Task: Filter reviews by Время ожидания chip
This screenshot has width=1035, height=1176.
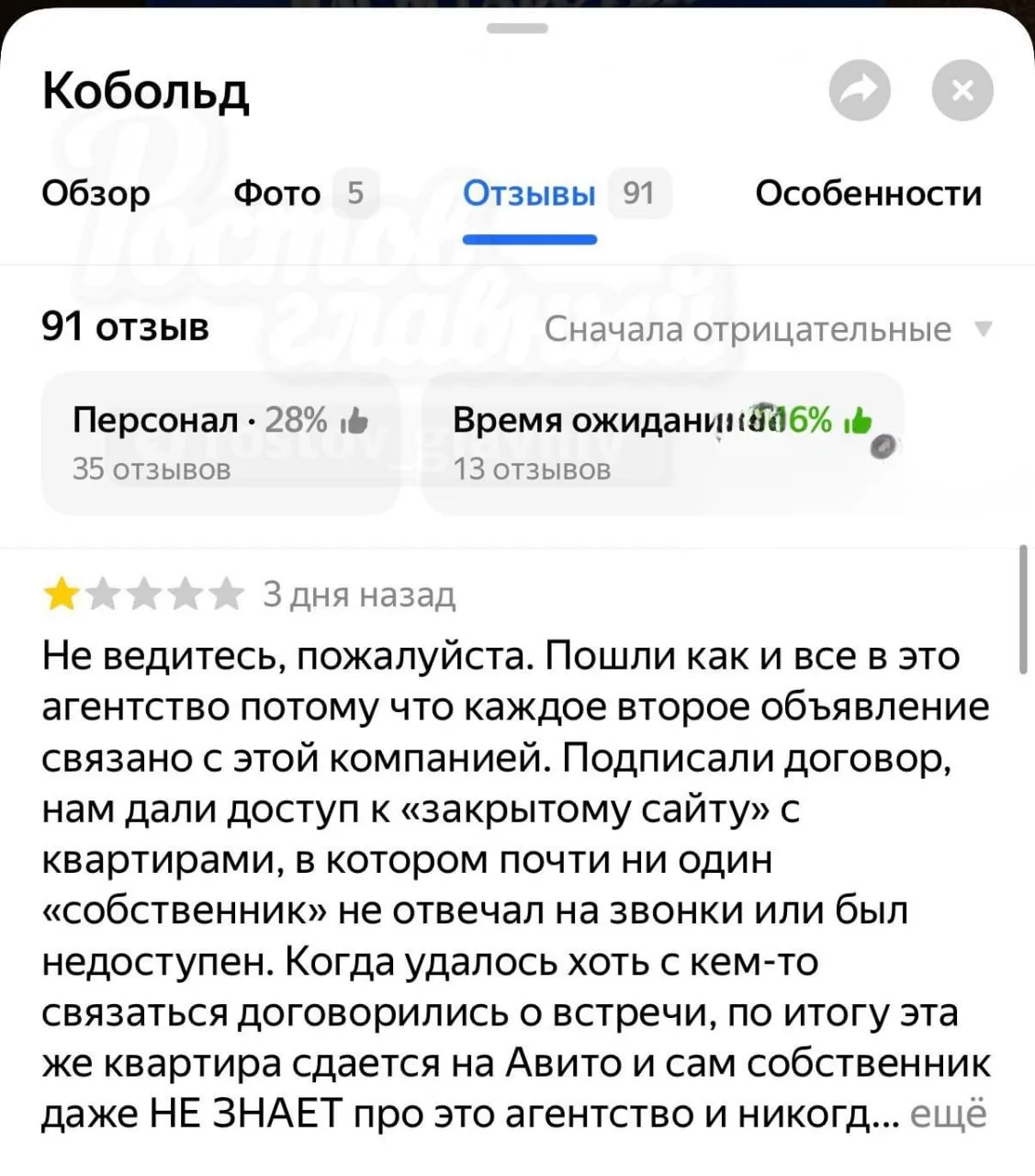Action: (662, 443)
